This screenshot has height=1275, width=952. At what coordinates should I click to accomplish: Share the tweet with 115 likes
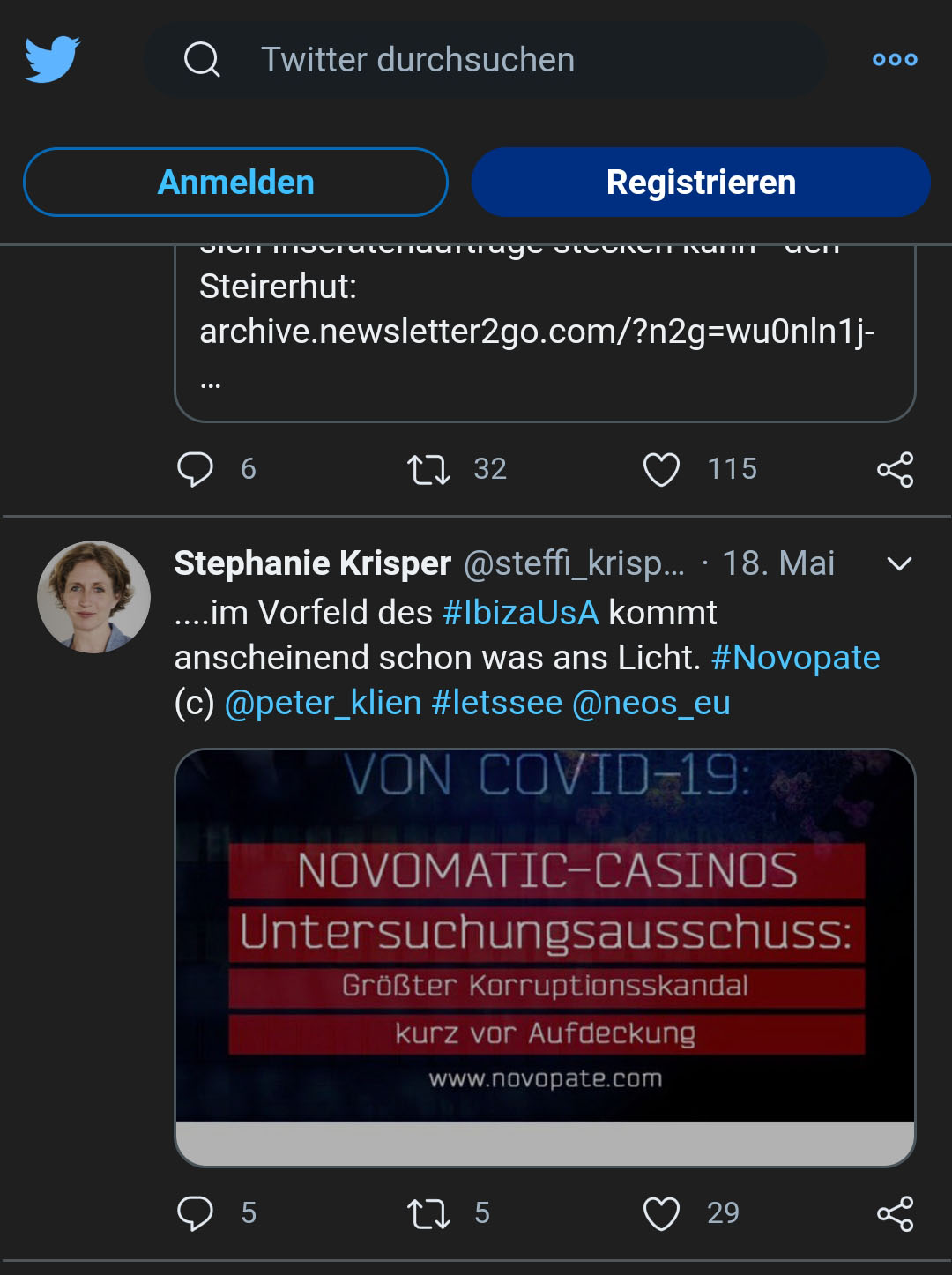click(x=895, y=469)
